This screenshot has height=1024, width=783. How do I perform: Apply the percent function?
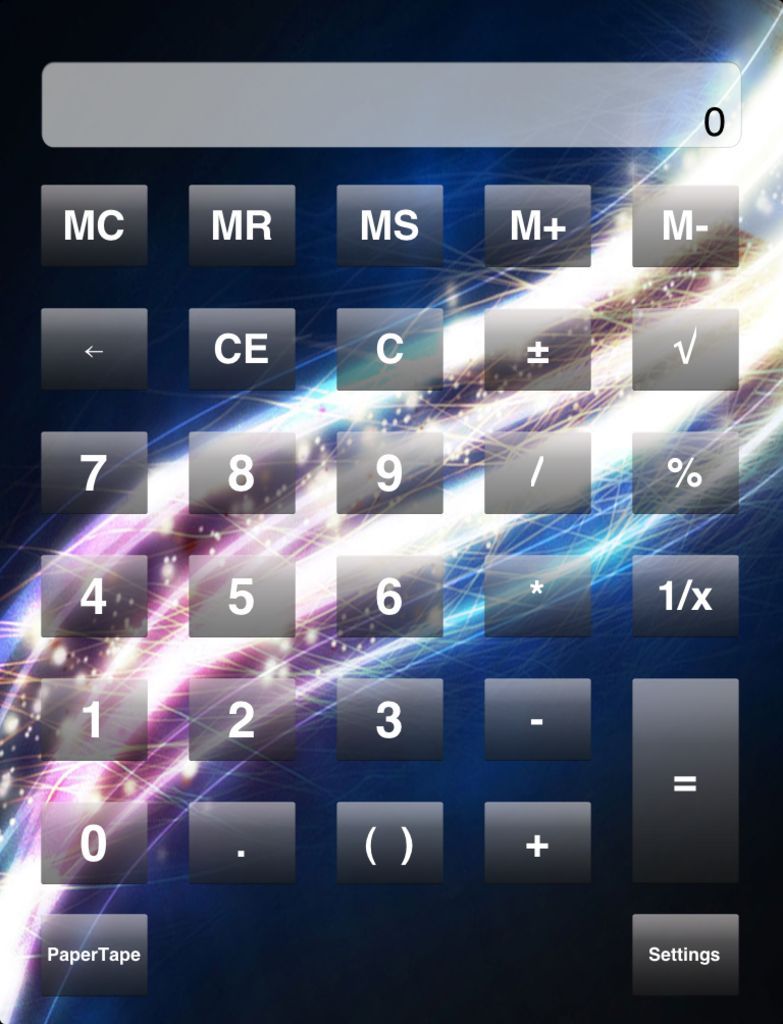point(685,473)
